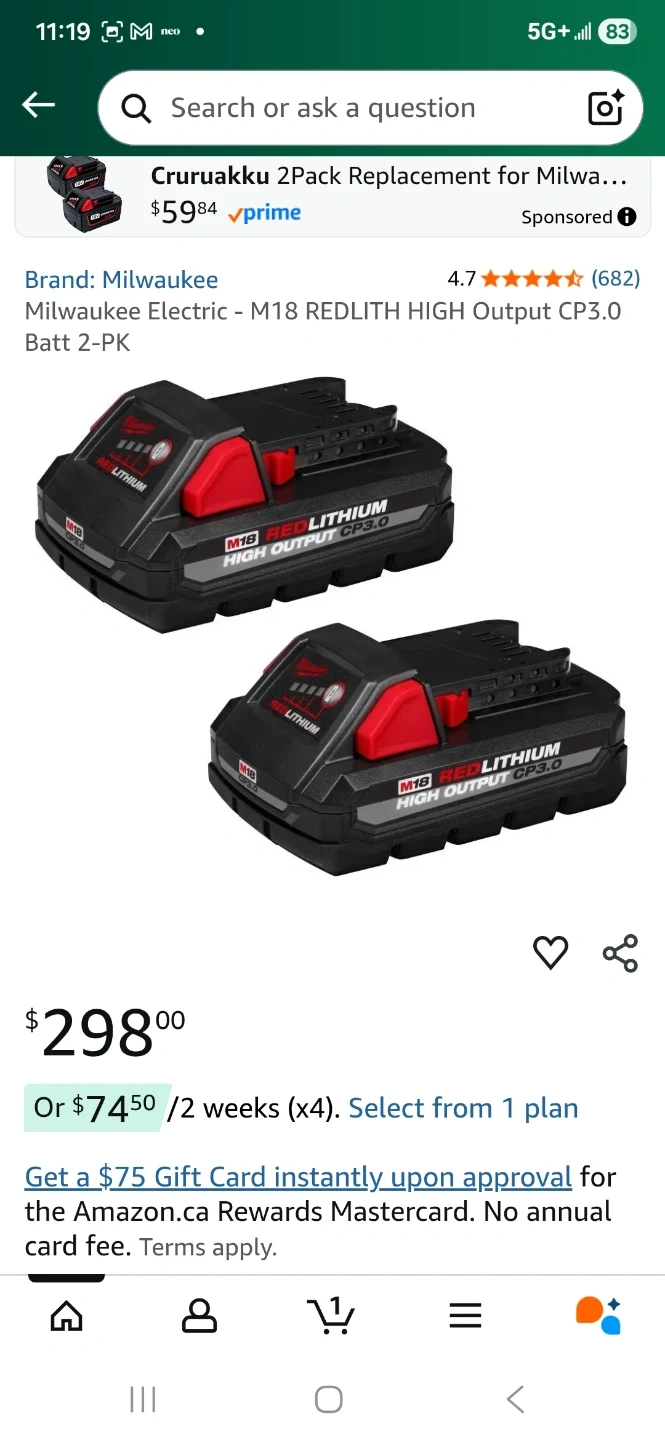The height and width of the screenshot is (1440, 665).
Task: Open the sponsored Cruruakku battery ad
Action: [x=332, y=194]
